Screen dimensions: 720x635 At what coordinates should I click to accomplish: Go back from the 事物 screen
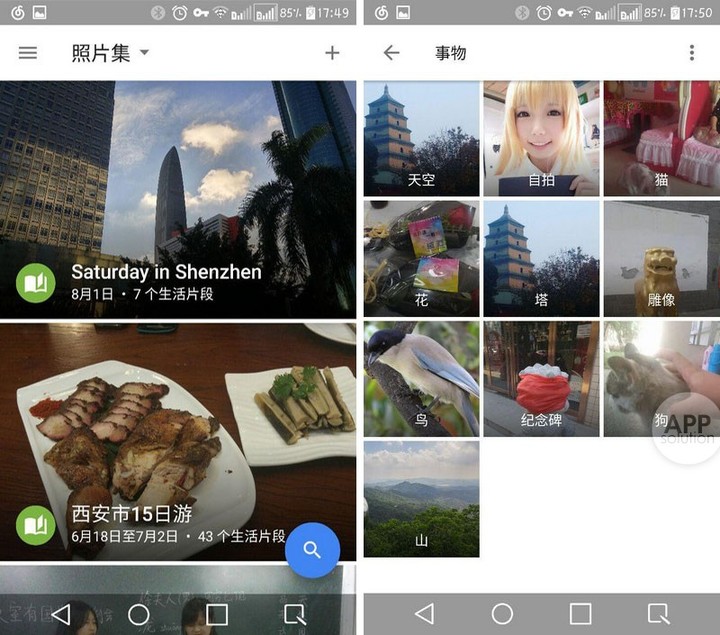391,53
